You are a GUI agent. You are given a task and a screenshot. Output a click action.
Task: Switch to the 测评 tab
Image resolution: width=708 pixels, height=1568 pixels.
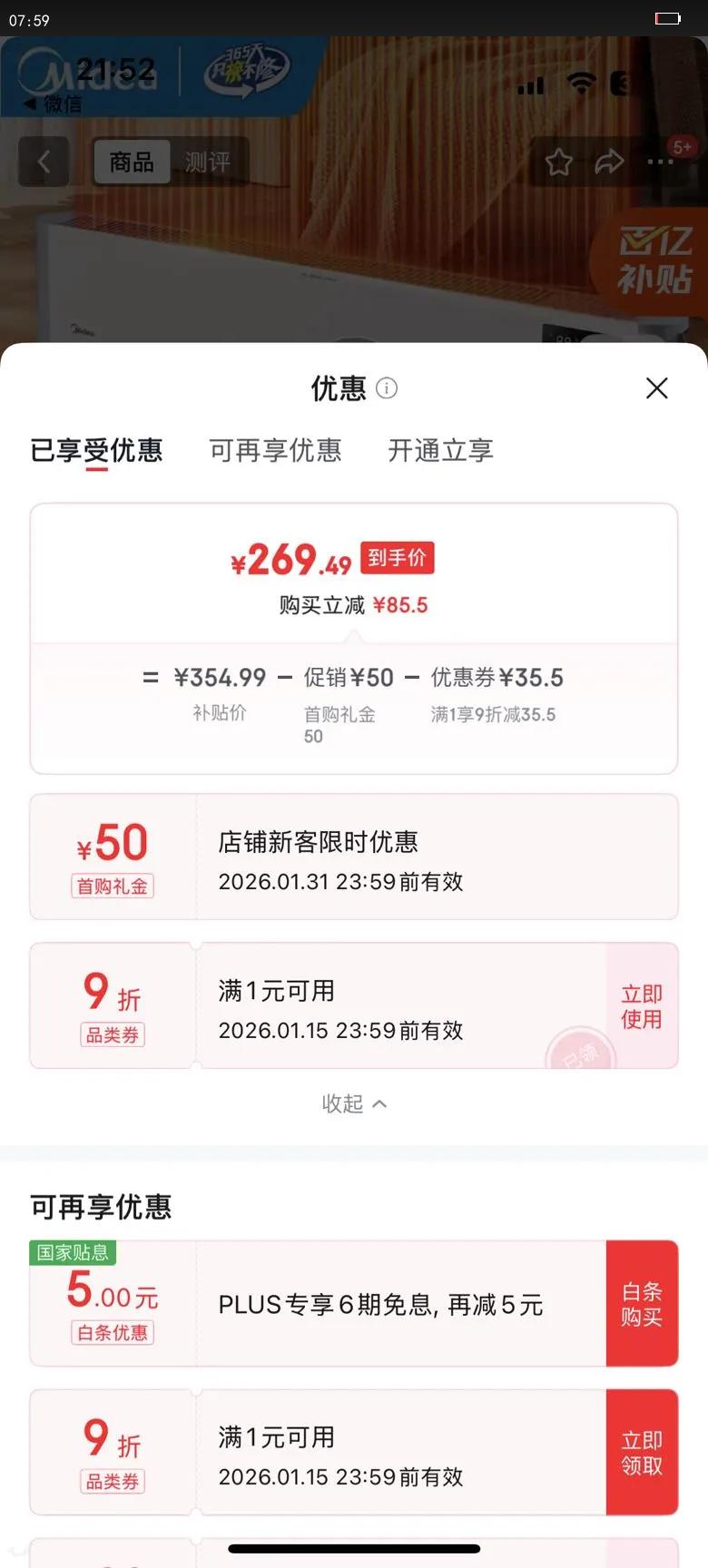click(209, 161)
